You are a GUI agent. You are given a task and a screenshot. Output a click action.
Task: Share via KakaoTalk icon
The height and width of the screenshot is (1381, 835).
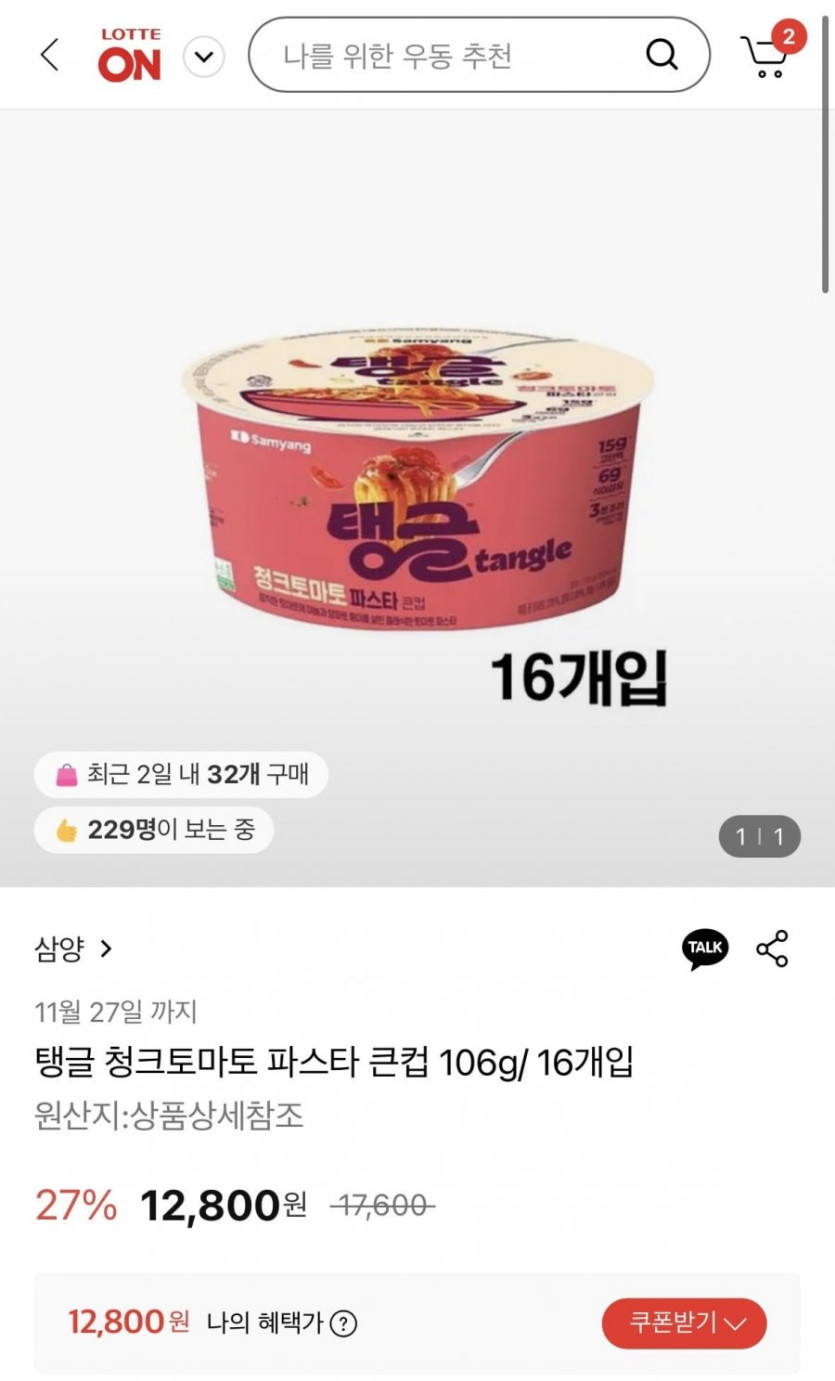click(705, 948)
